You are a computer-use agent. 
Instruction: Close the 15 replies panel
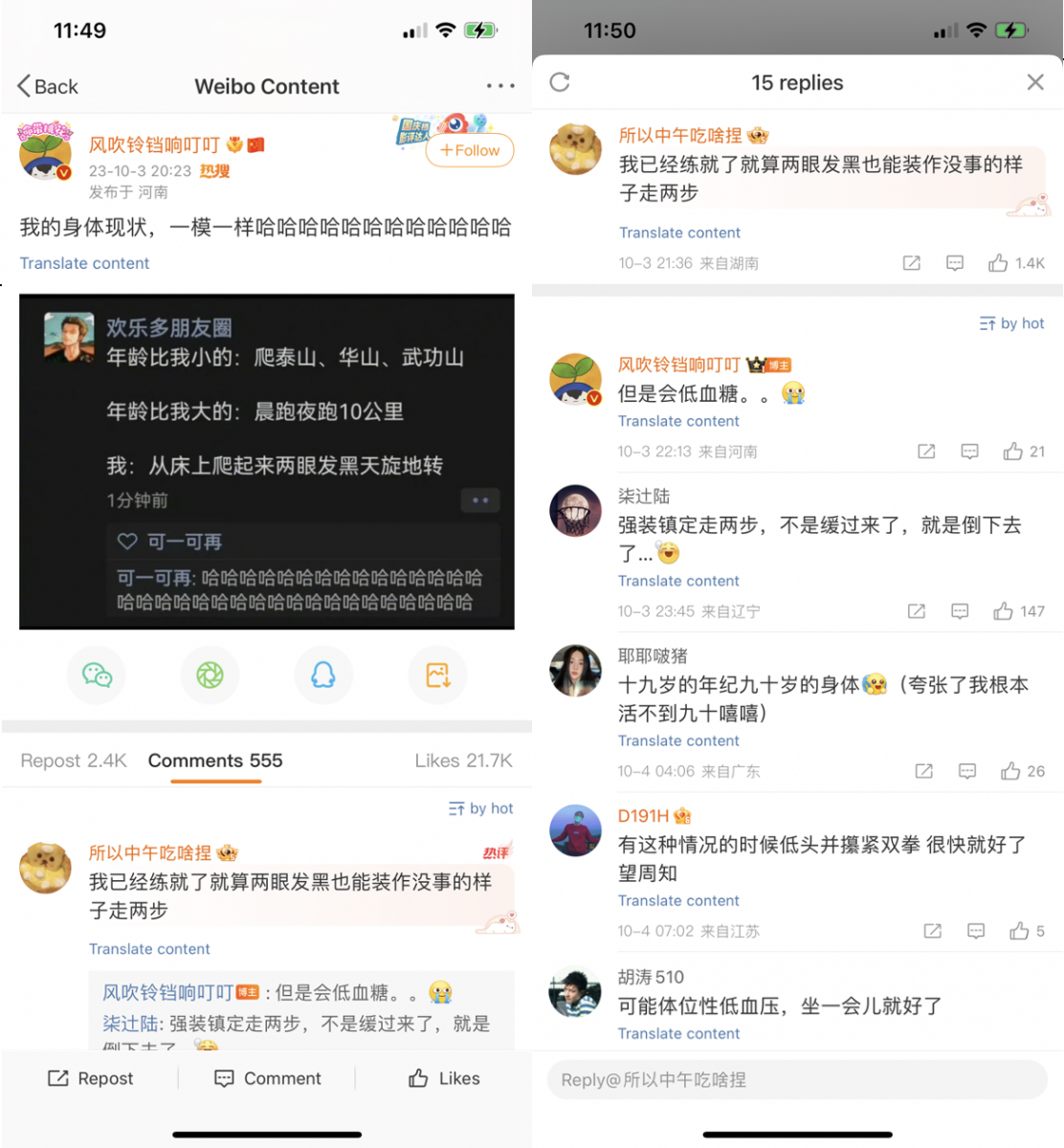point(1035,82)
